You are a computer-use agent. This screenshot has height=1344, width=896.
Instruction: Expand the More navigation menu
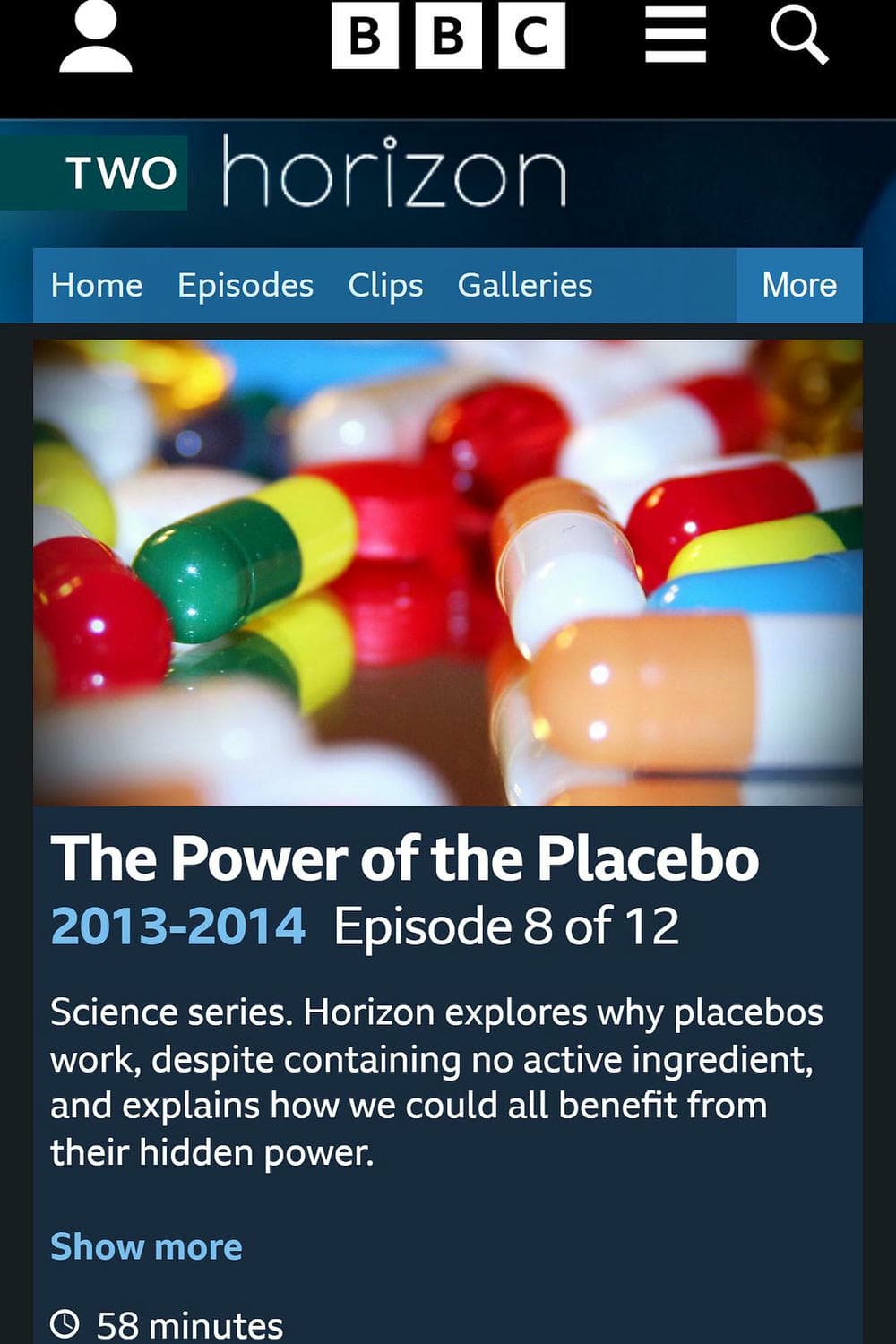point(798,285)
